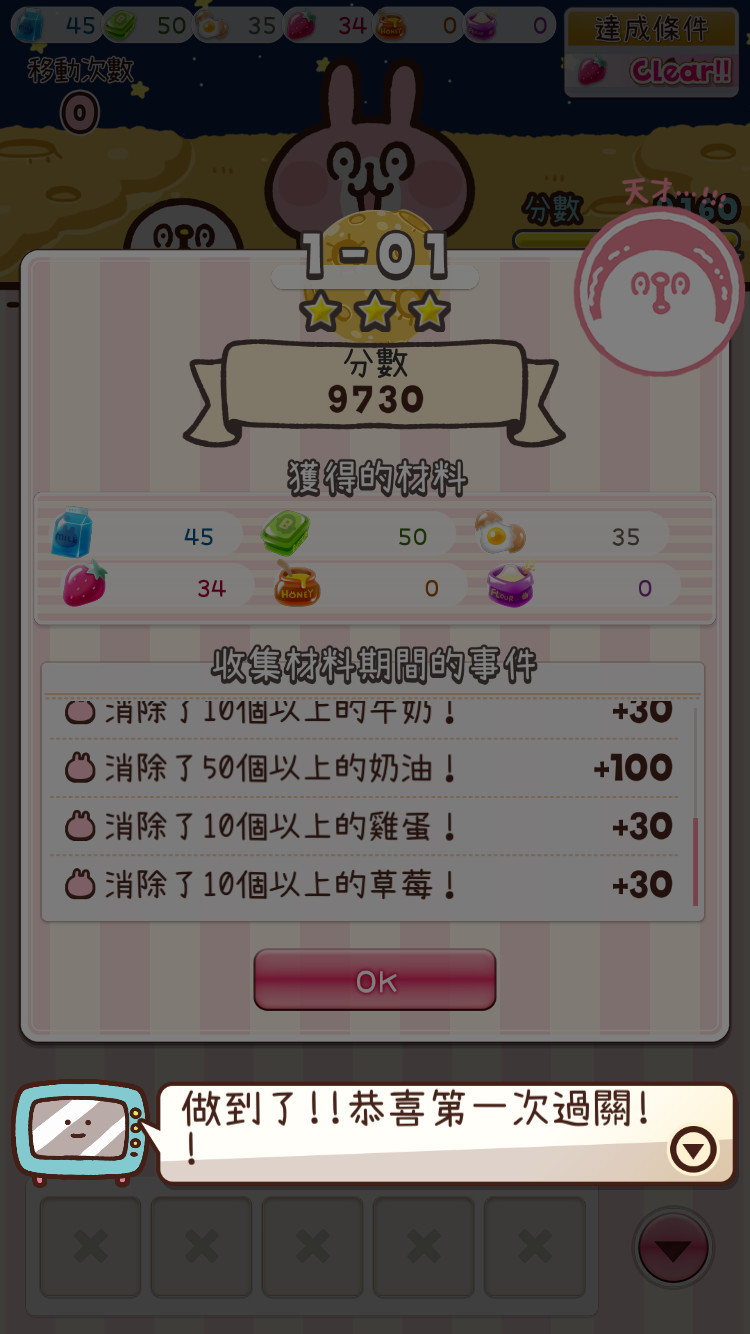Tap the OK button to confirm results
Viewport: 750px width, 1334px height.
tap(375, 980)
